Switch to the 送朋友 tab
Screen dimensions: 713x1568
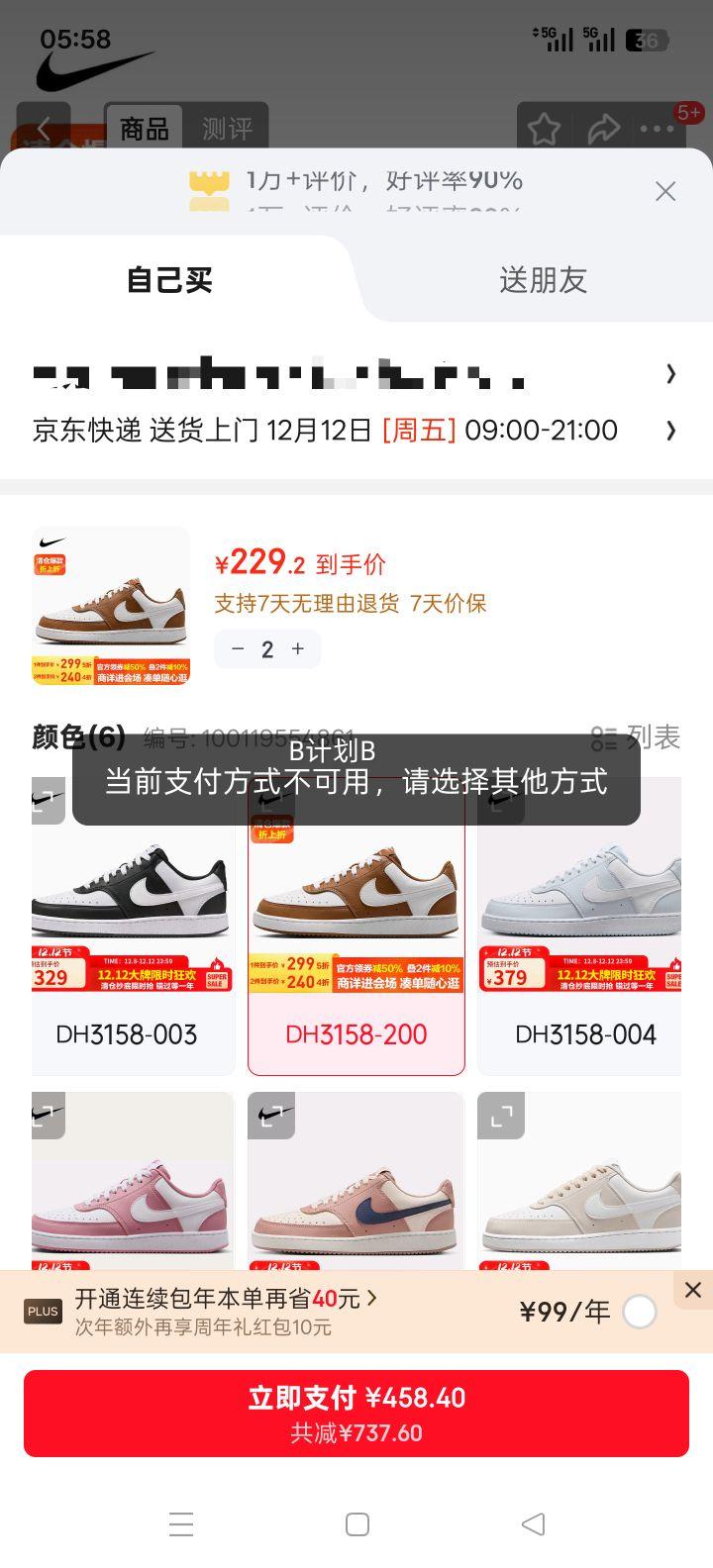[544, 280]
